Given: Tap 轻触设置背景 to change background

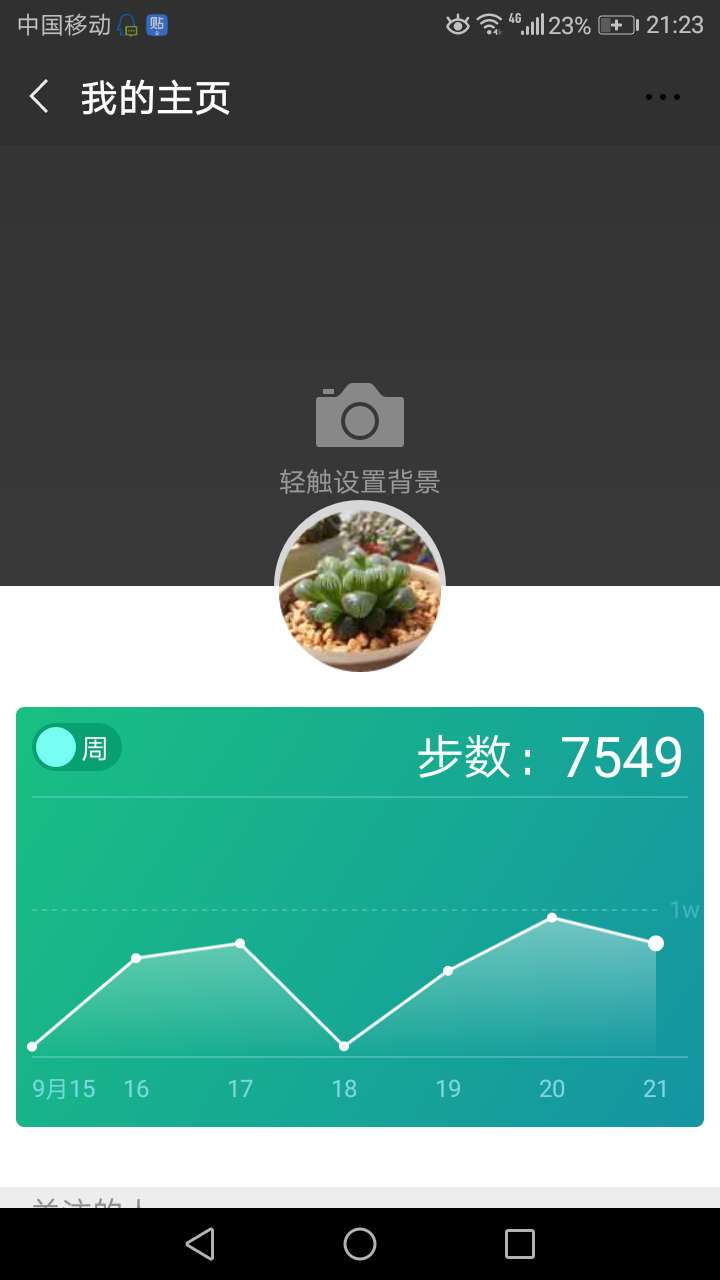Looking at the screenshot, I should 359,480.
